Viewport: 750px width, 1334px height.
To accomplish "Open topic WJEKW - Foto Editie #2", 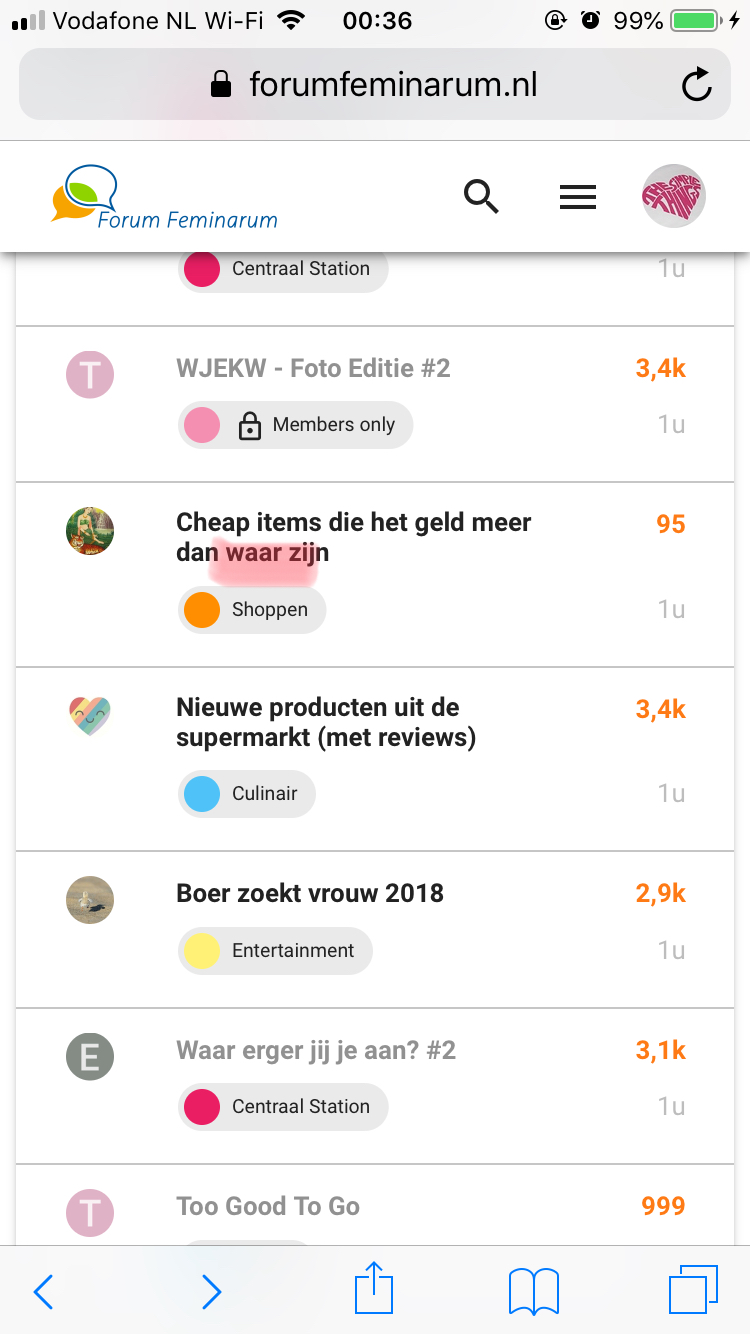I will 313,369.
